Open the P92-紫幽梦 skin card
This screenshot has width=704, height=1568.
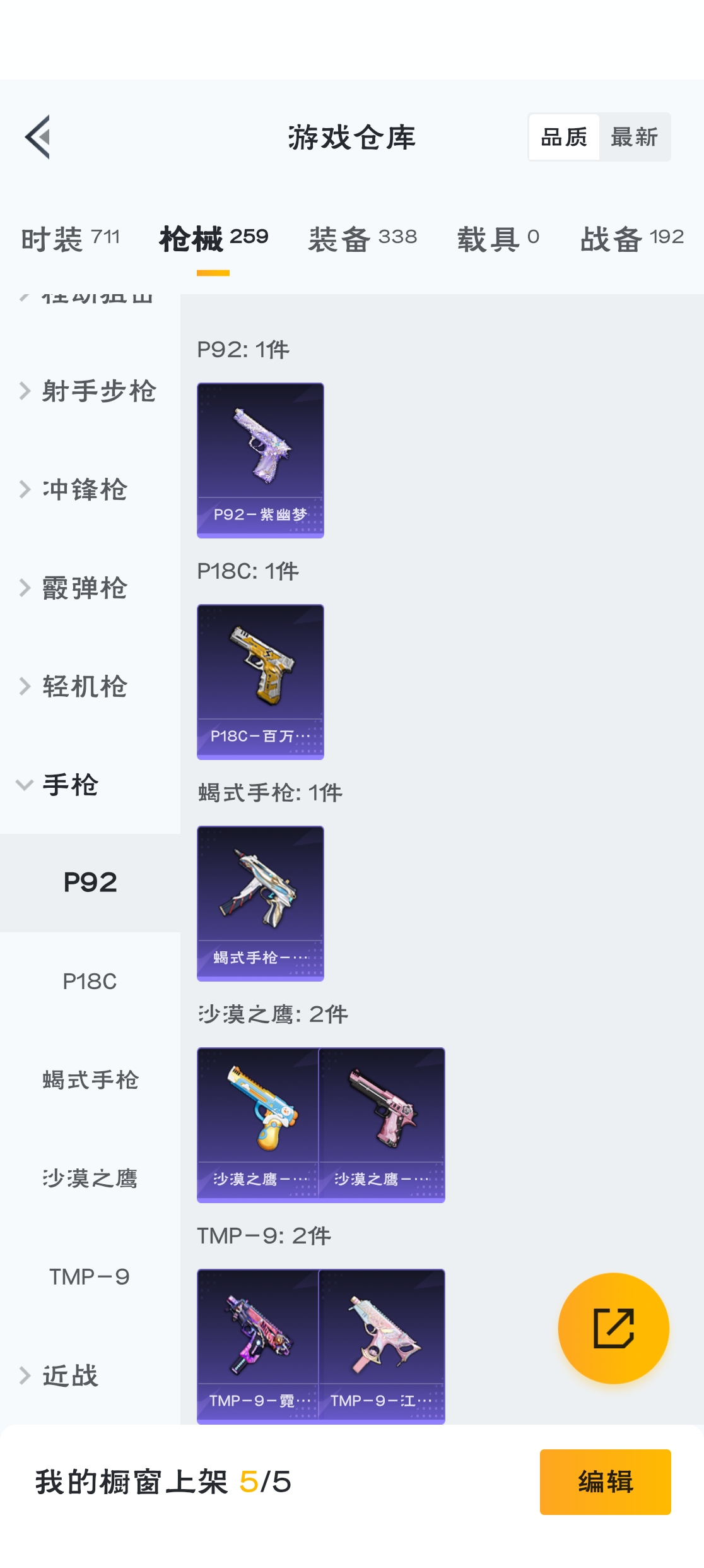point(261,460)
